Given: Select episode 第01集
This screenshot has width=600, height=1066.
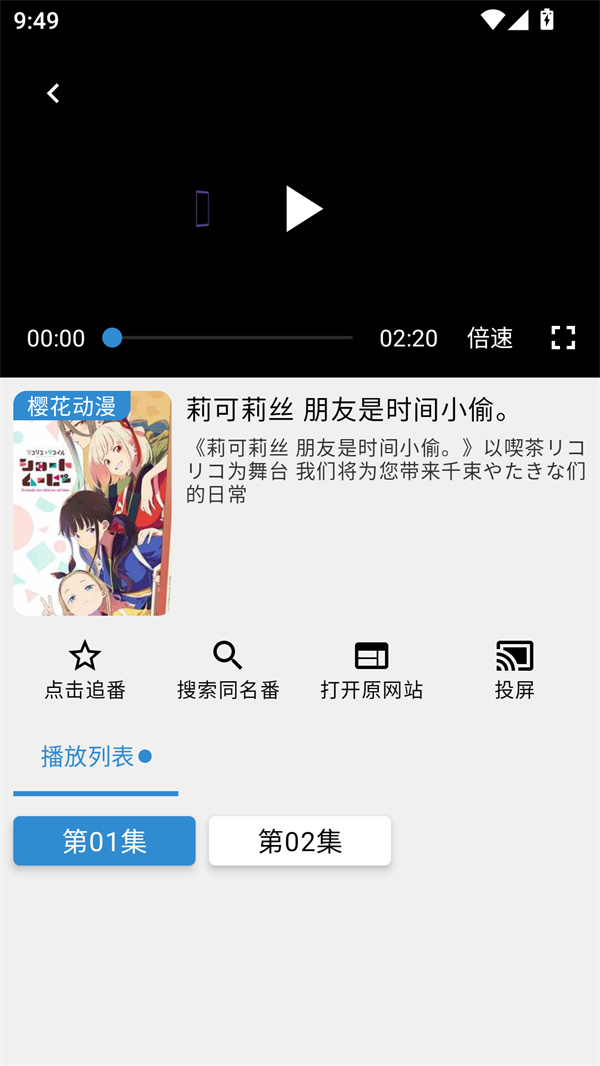Looking at the screenshot, I should 104,841.
